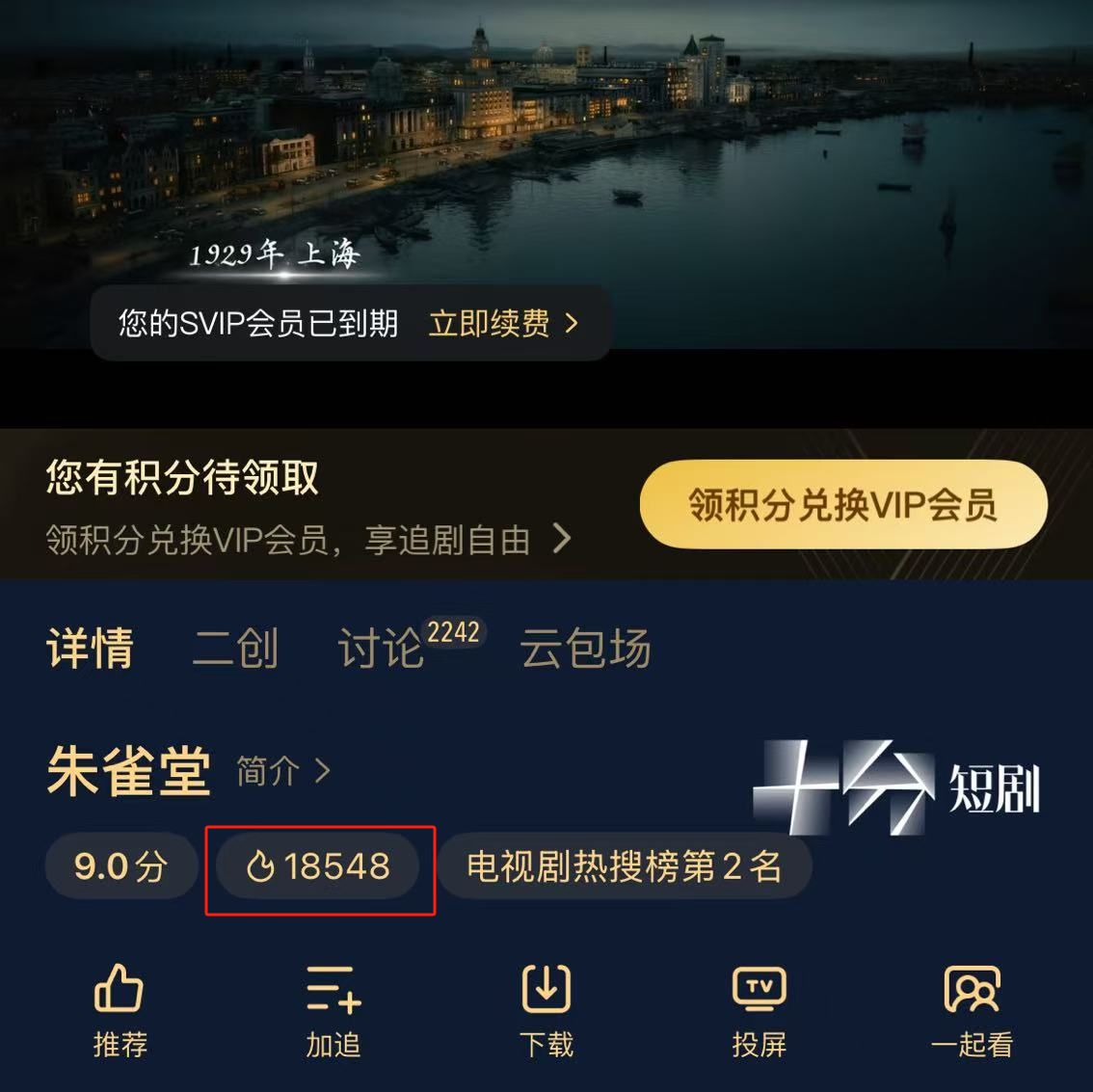The height and width of the screenshot is (1092, 1093).
Task: Switch to the 讨论 tab
Action: [x=382, y=649]
